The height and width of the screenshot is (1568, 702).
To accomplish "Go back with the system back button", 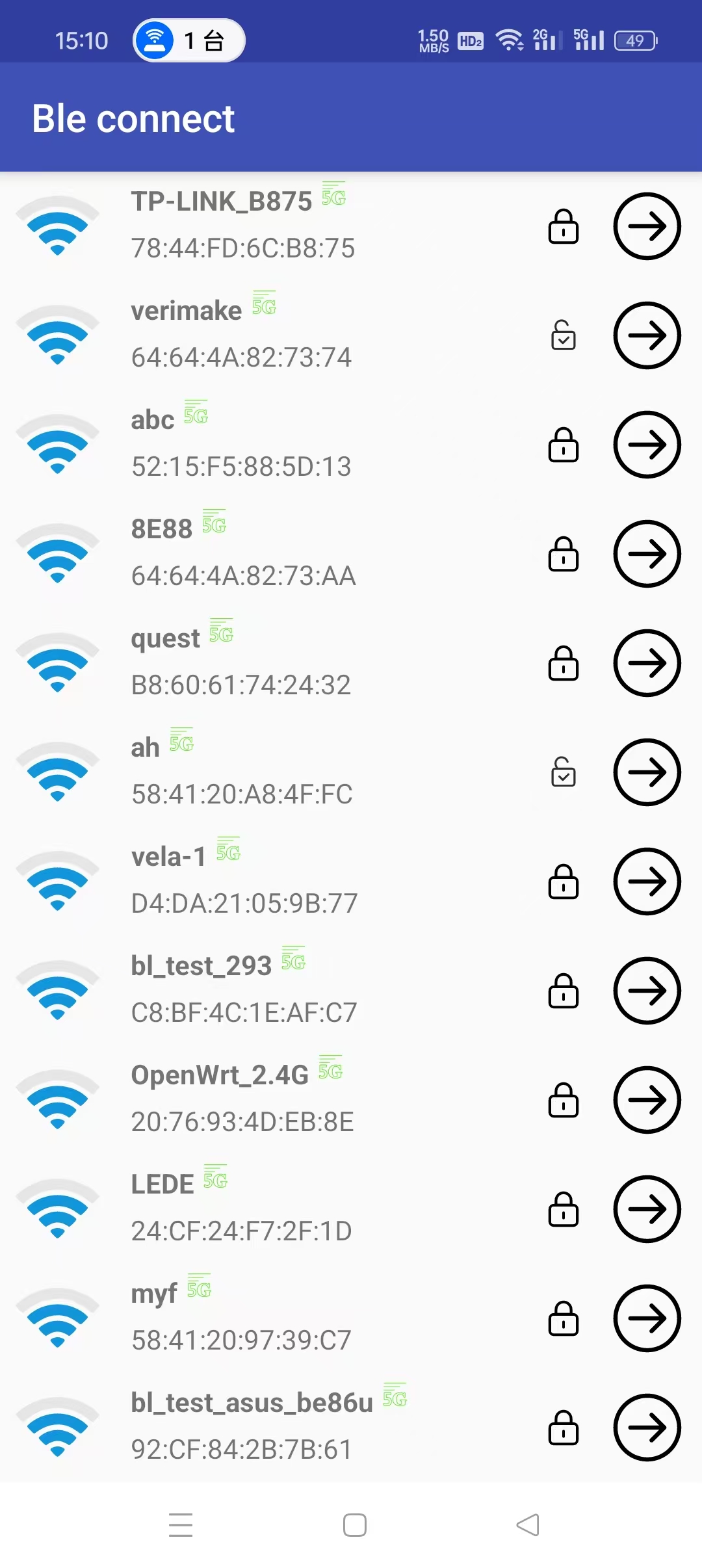I will pos(528,1524).
